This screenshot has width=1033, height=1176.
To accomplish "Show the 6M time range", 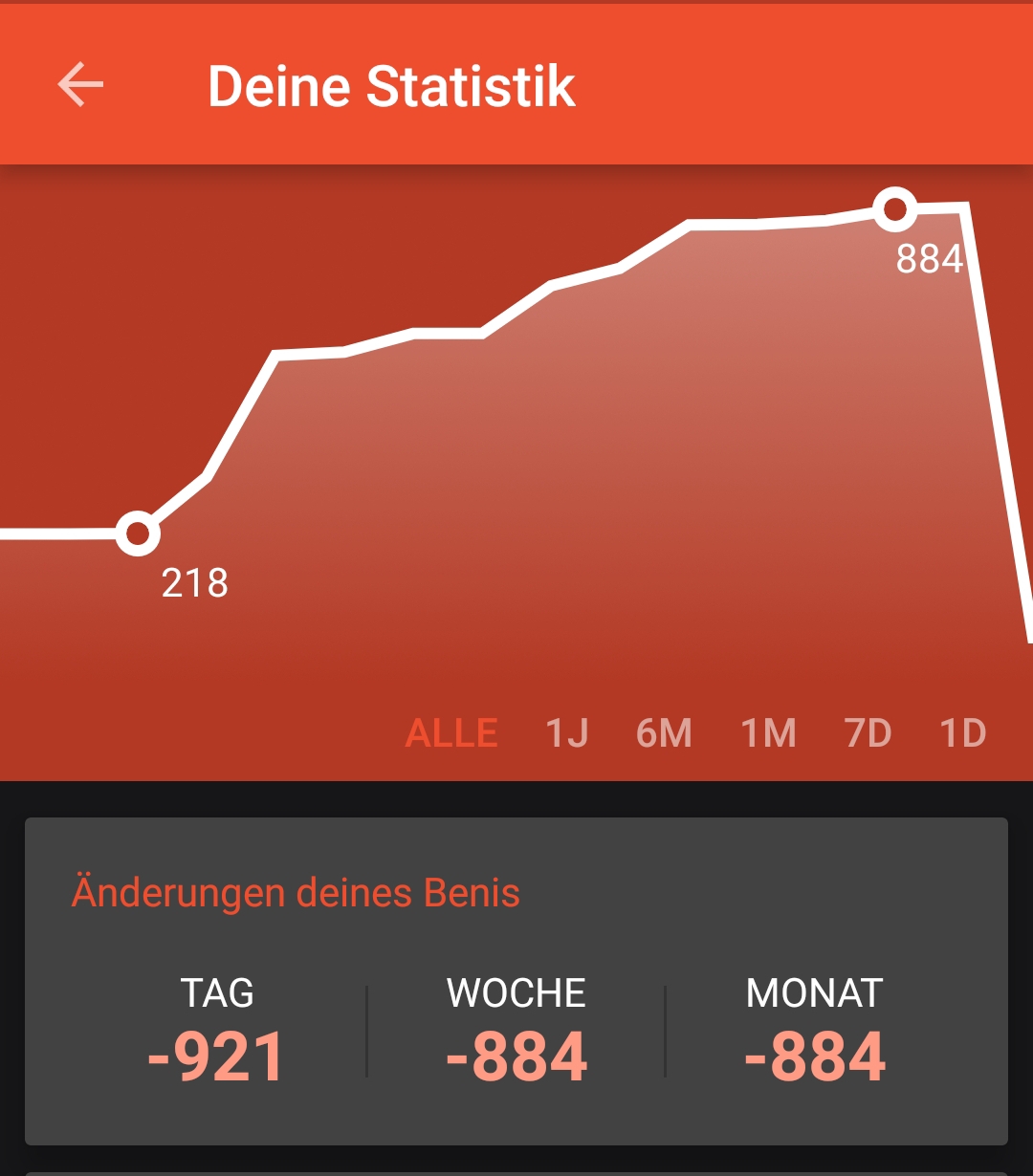I will (x=664, y=733).
